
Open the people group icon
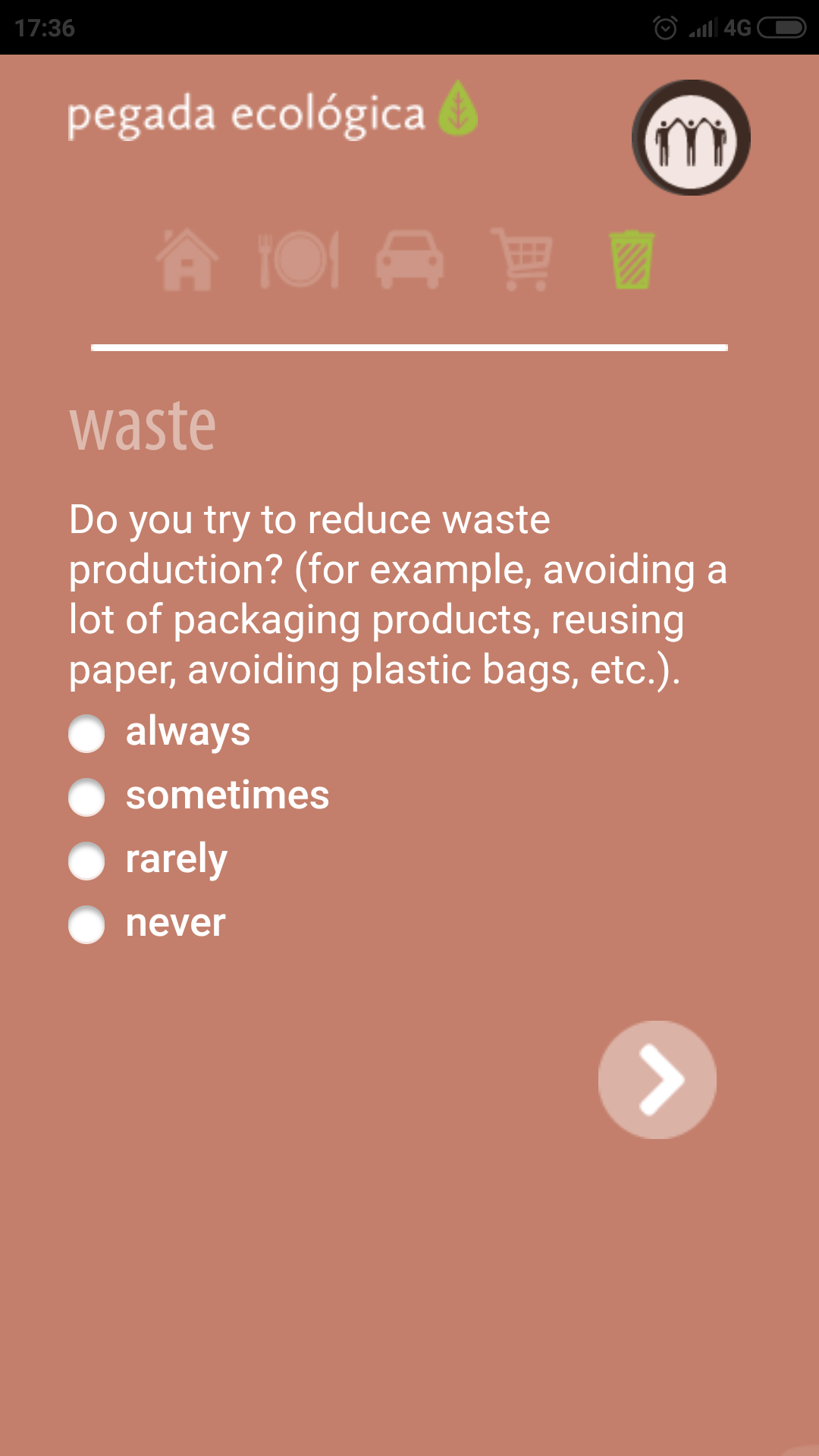point(691,138)
